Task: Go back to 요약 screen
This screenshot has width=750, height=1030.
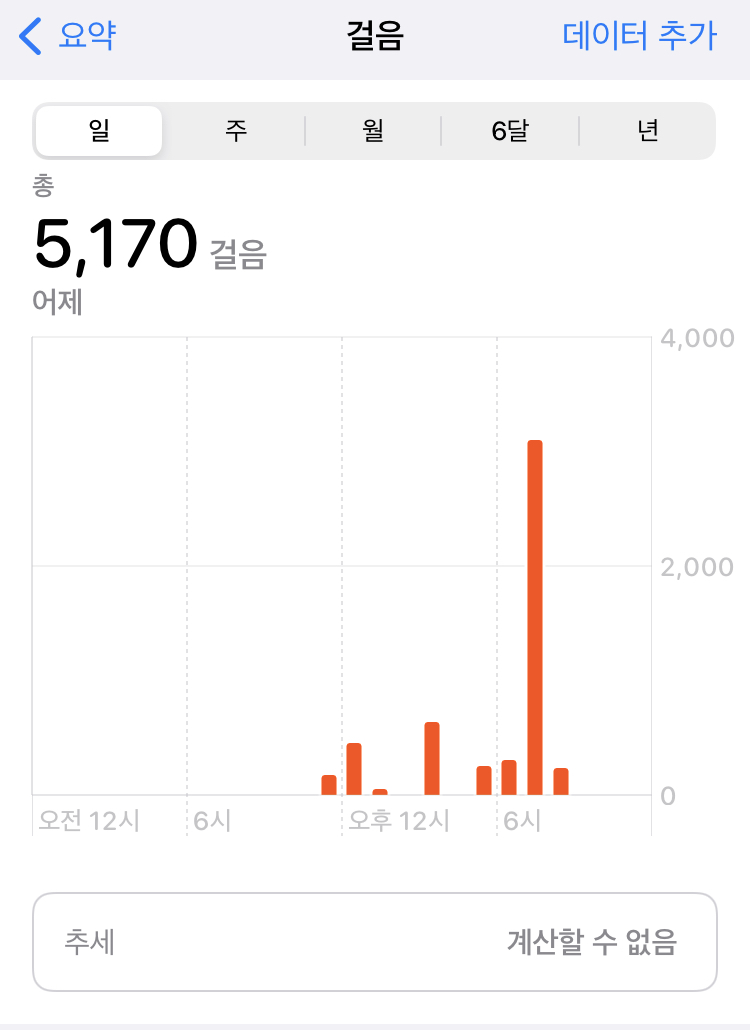Action: click(x=68, y=37)
